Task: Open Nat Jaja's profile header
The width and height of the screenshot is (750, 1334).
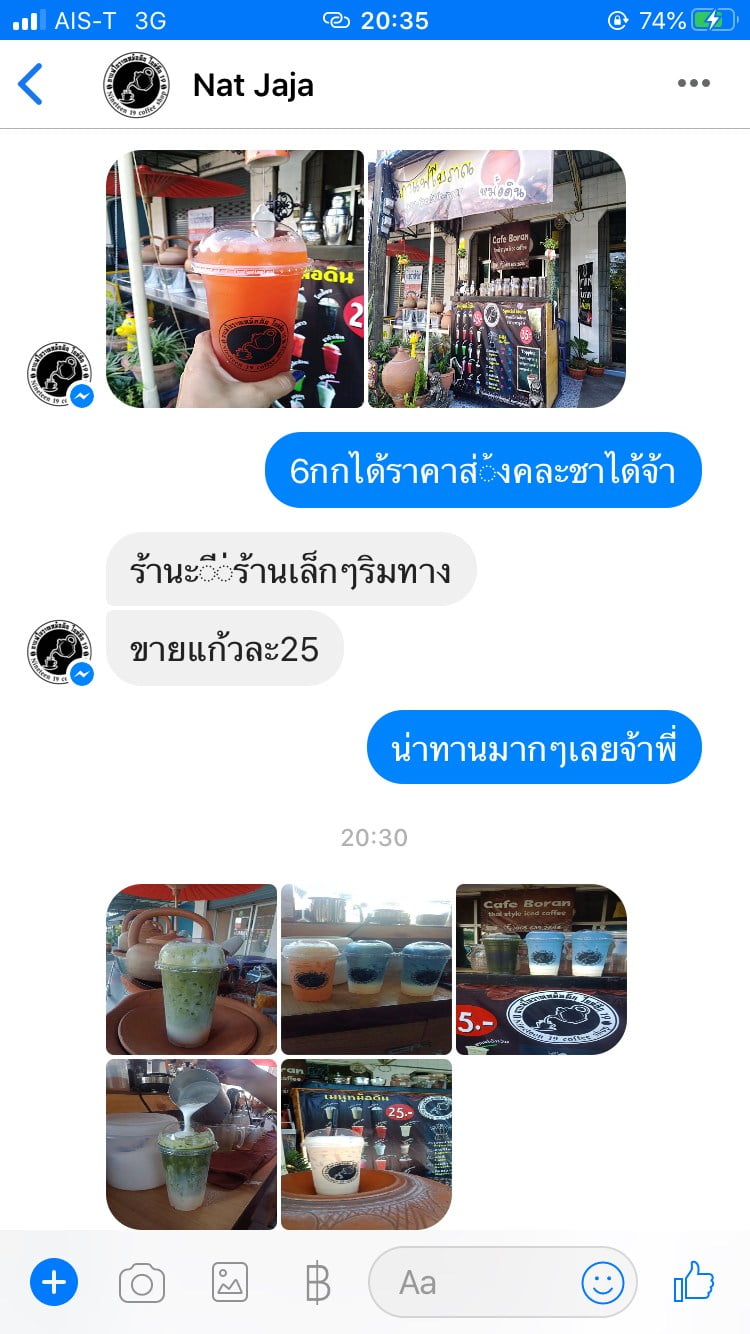Action: coord(209,85)
